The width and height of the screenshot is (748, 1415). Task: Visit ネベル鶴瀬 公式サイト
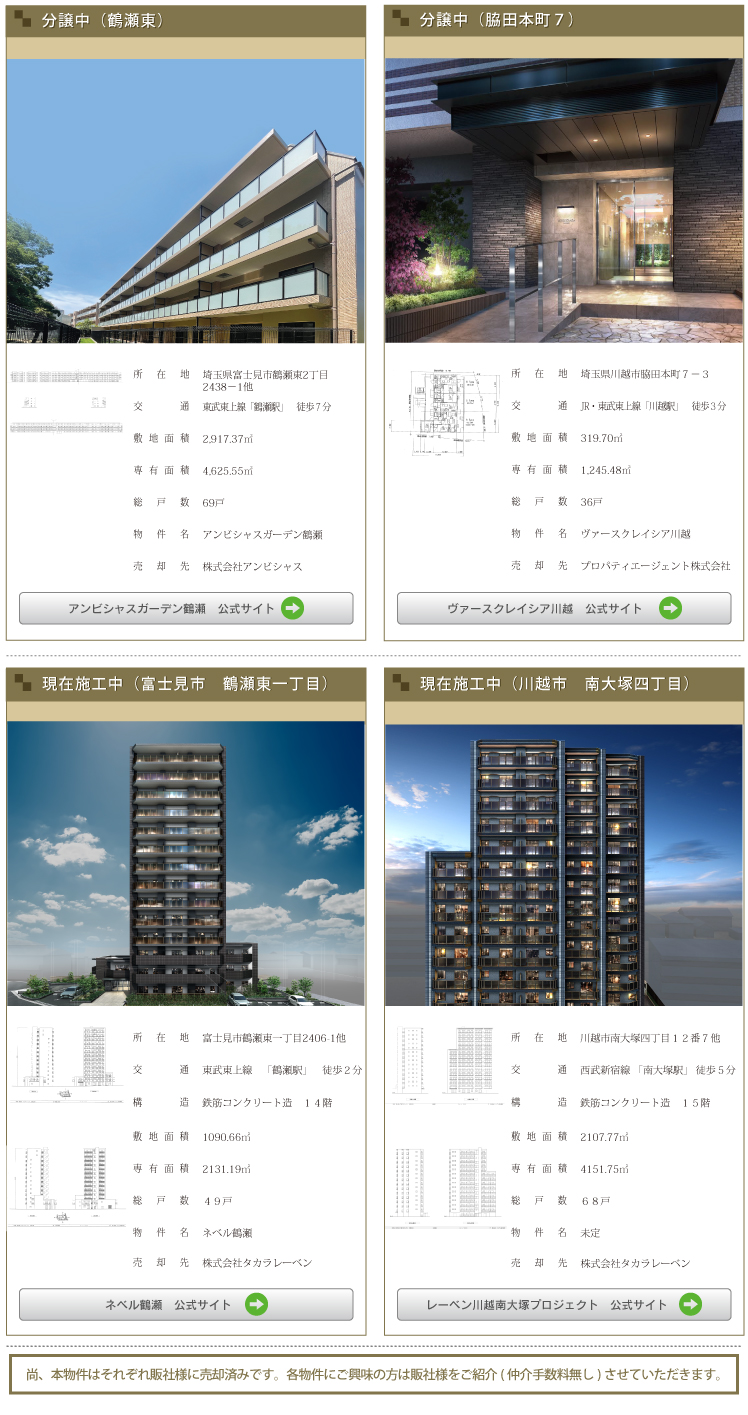[x=186, y=1304]
